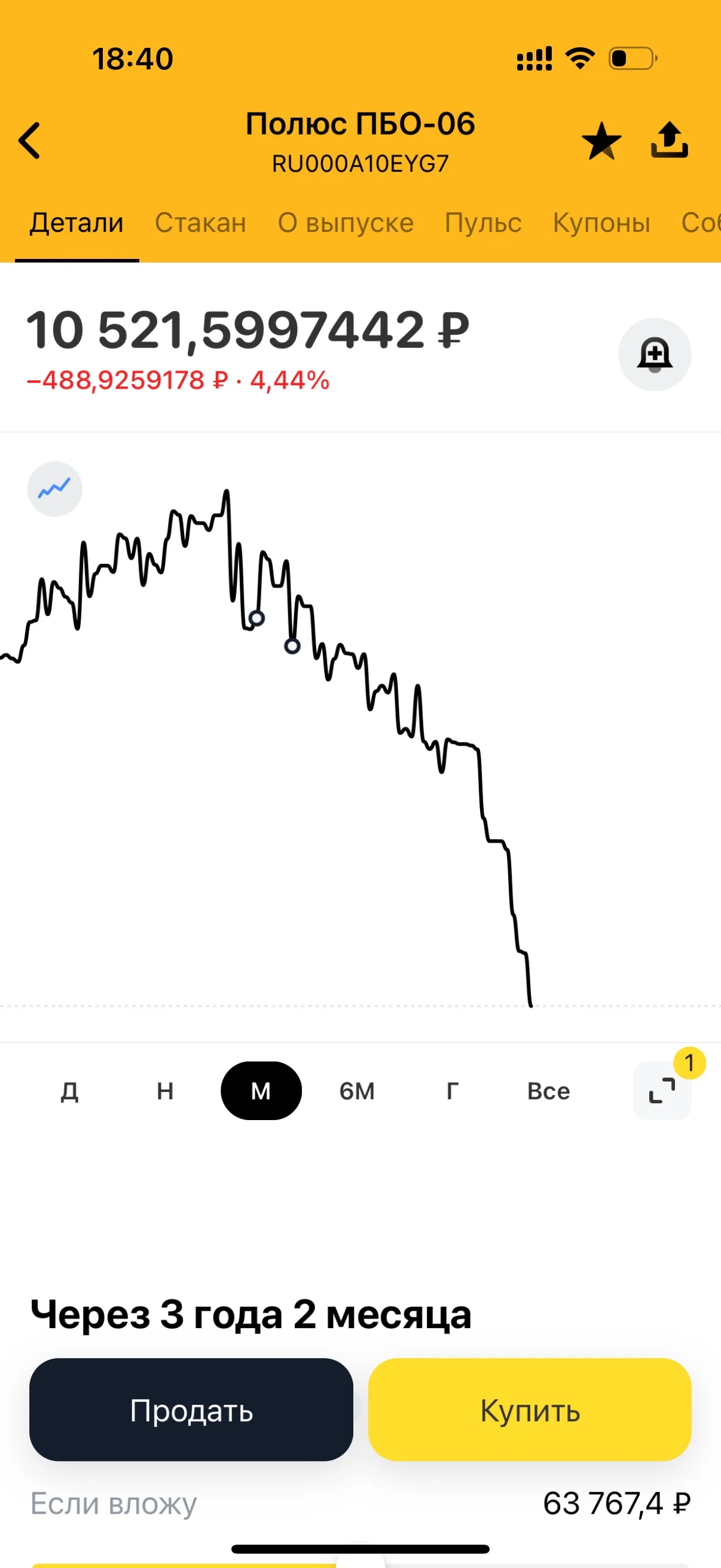Open the О выпуске tab

pyautogui.click(x=346, y=223)
